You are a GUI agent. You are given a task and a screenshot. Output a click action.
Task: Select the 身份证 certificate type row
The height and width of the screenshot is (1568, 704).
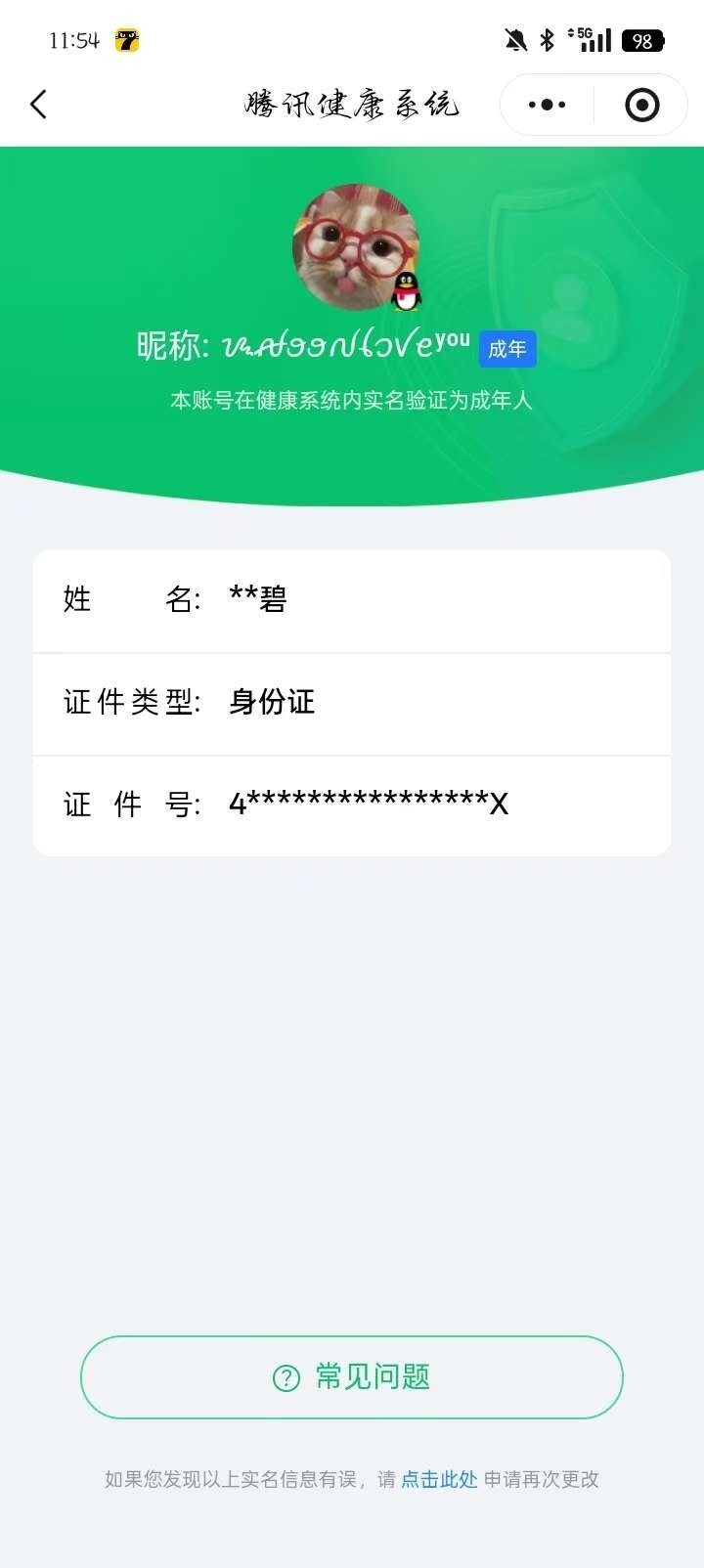(x=352, y=703)
